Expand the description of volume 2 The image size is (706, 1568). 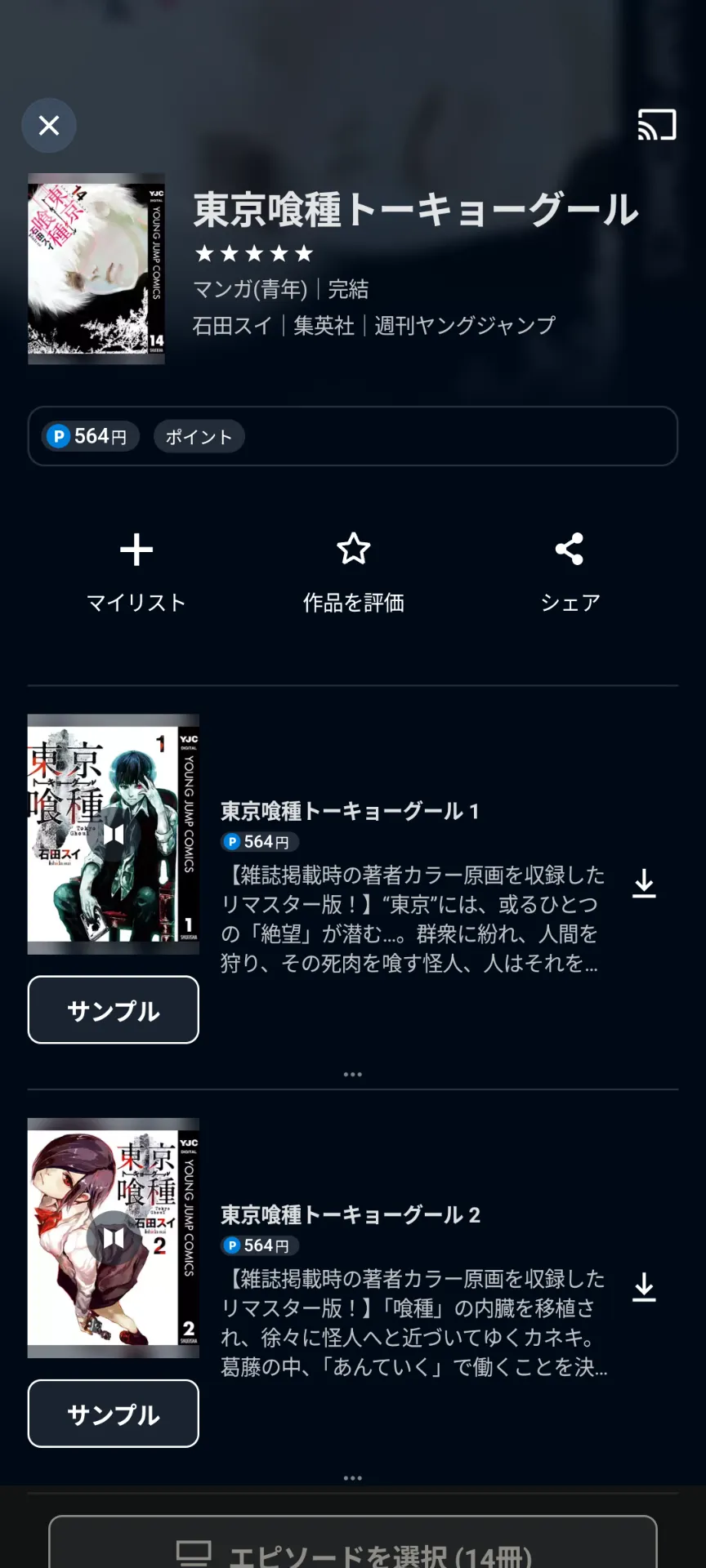coord(352,1477)
